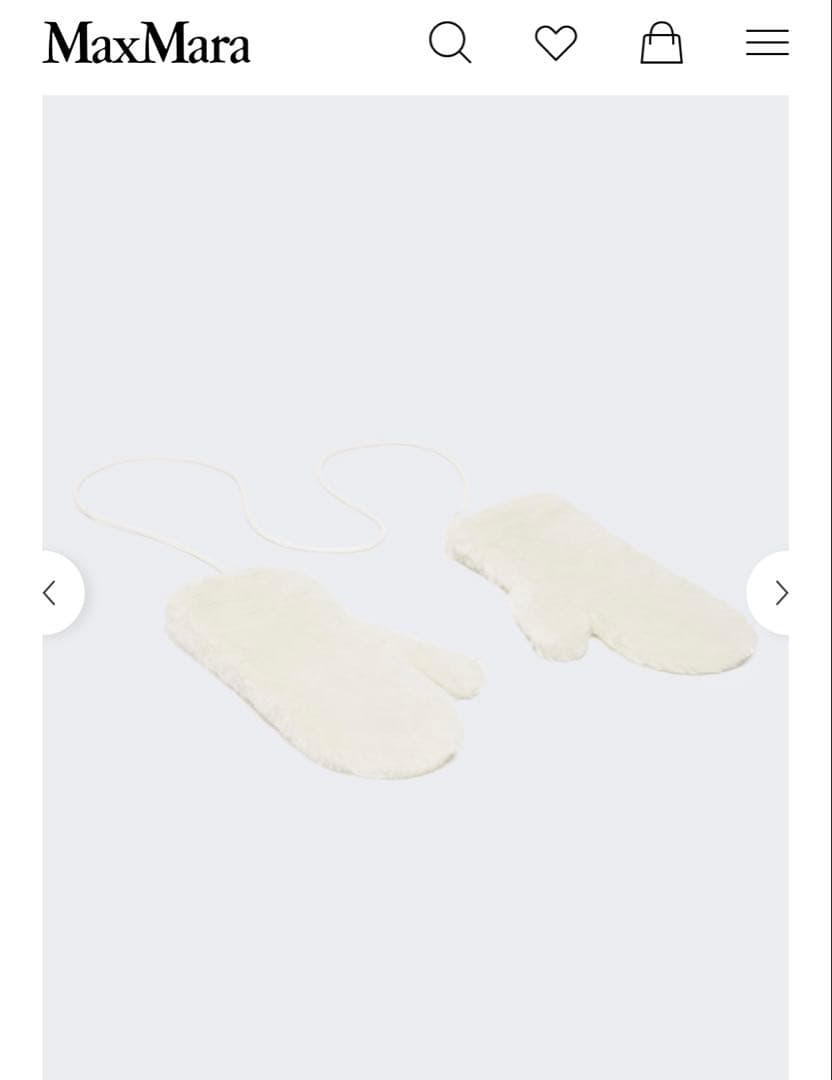The height and width of the screenshot is (1080, 832).
Task: Click the left chevron on the image carousel
Action: point(50,592)
